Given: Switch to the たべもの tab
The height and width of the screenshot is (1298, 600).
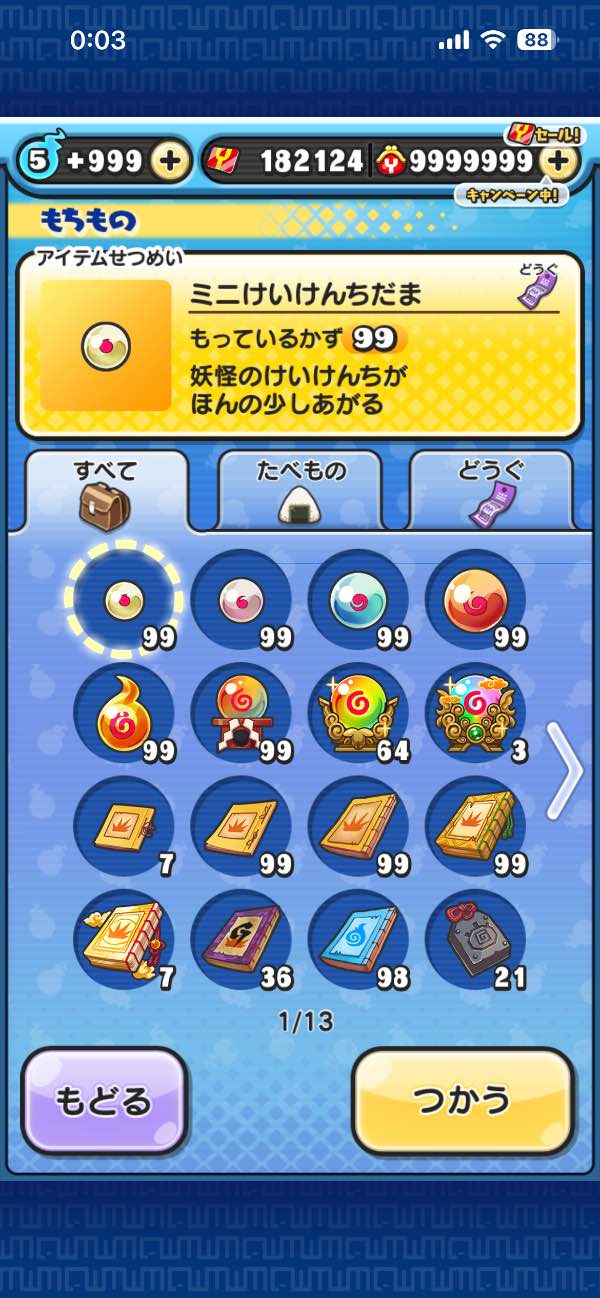Looking at the screenshot, I should (299, 489).
